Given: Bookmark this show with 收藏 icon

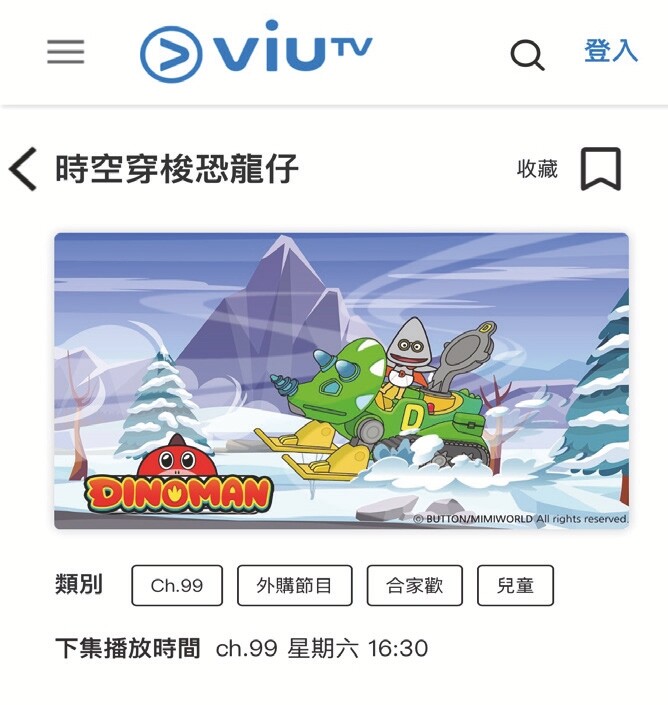Looking at the screenshot, I should tap(600, 169).
